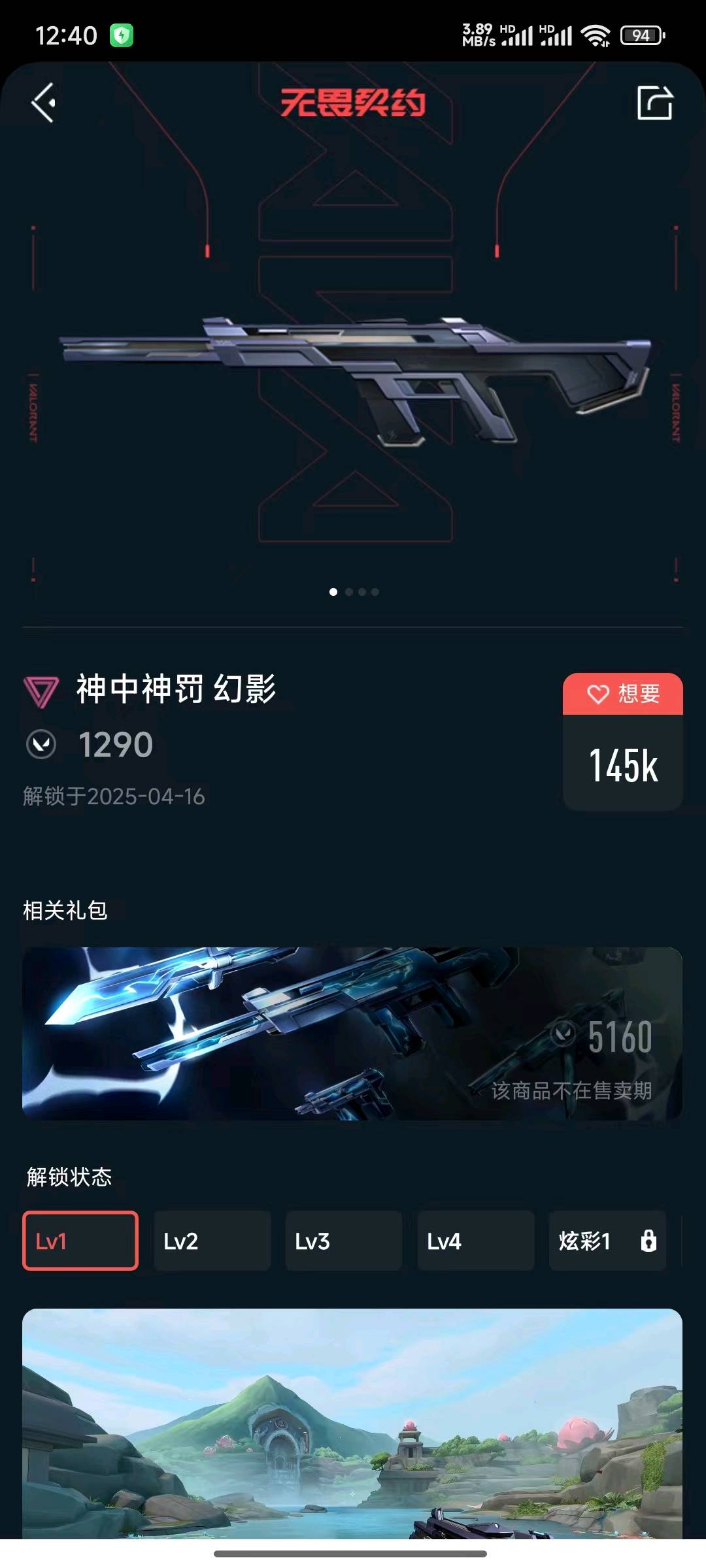Open the Lv1 preview image
706x1568 pixels.
pyautogui.click(x=352, y=1424)
